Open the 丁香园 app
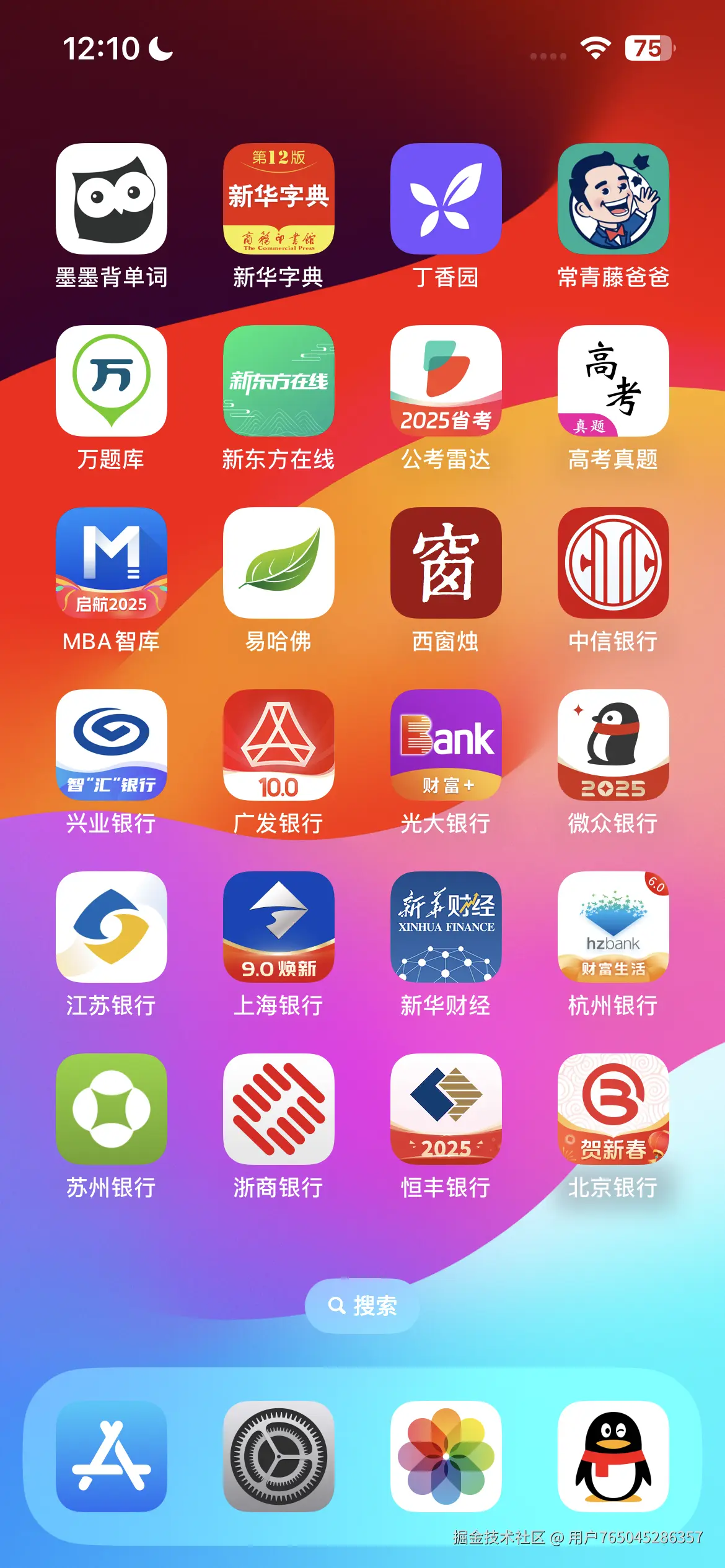The height and width of the screenshot is (1568, 725). [x=446, y=201]
